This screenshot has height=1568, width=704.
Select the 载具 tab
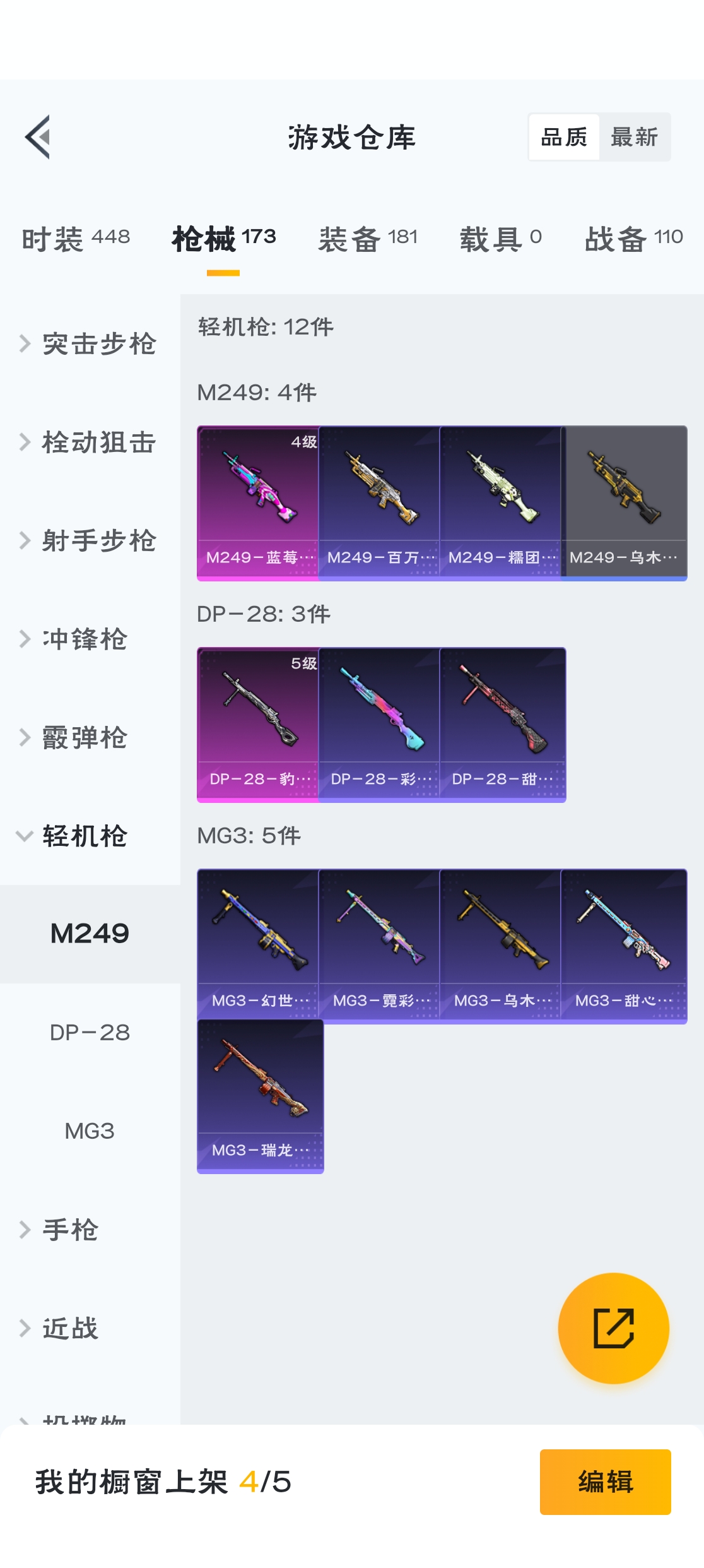[500, 239]
